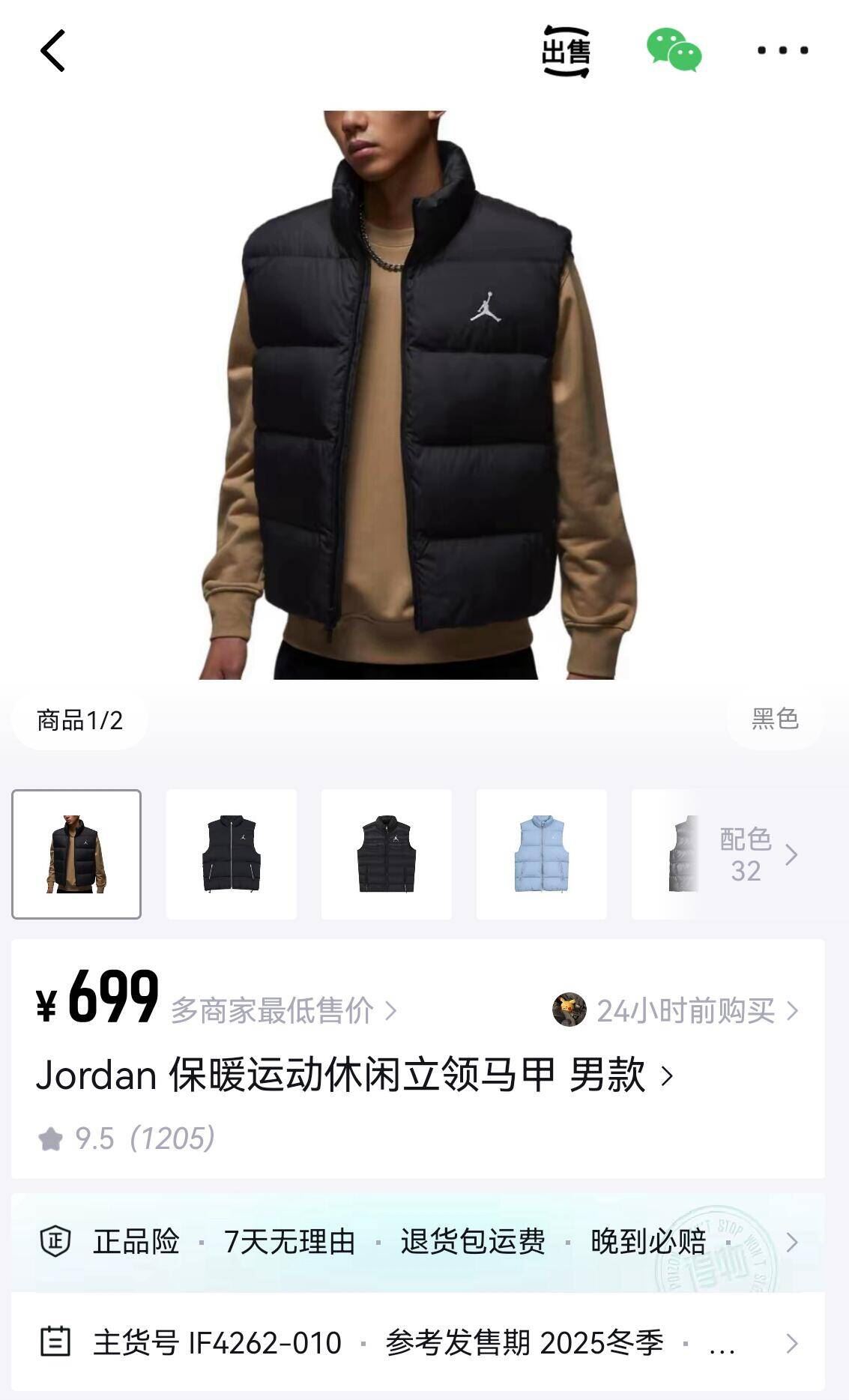
Task: Open 多商家最低售价 price details
Action: coord(283,1010)
